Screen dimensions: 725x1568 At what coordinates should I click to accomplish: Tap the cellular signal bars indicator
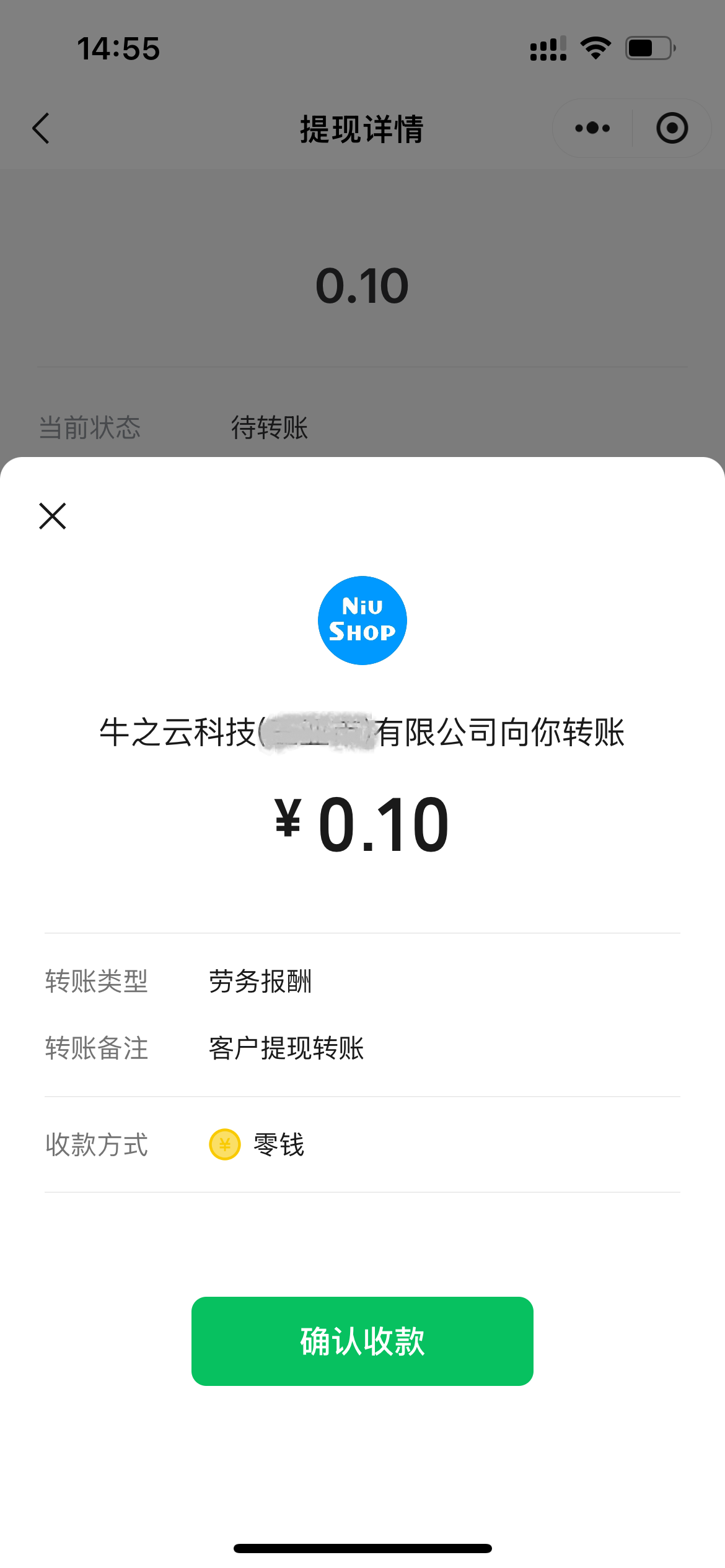point(548,48)
